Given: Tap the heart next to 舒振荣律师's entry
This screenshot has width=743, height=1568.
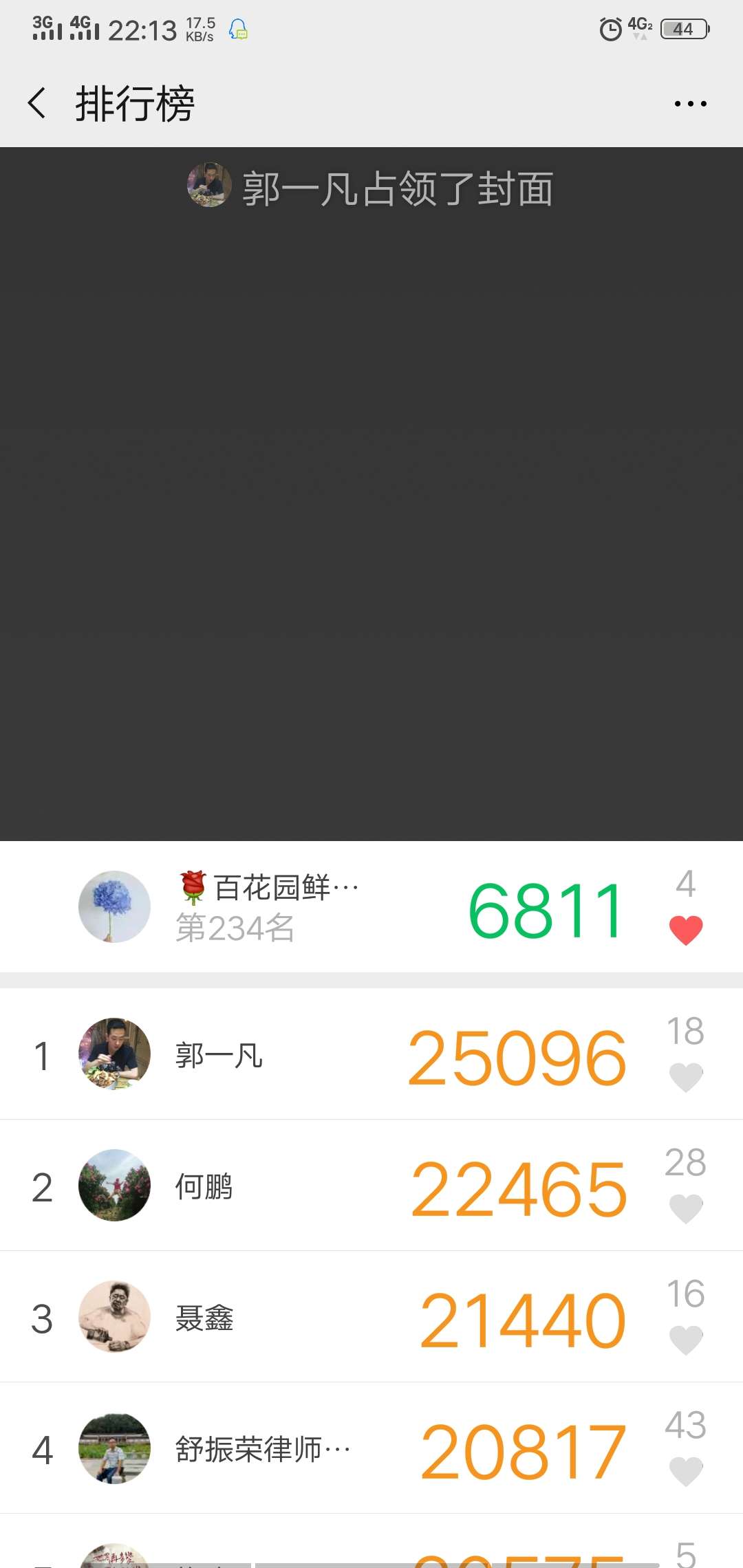Looking at the screenshot, I should pyautogui.click(x=686, y=1469).
